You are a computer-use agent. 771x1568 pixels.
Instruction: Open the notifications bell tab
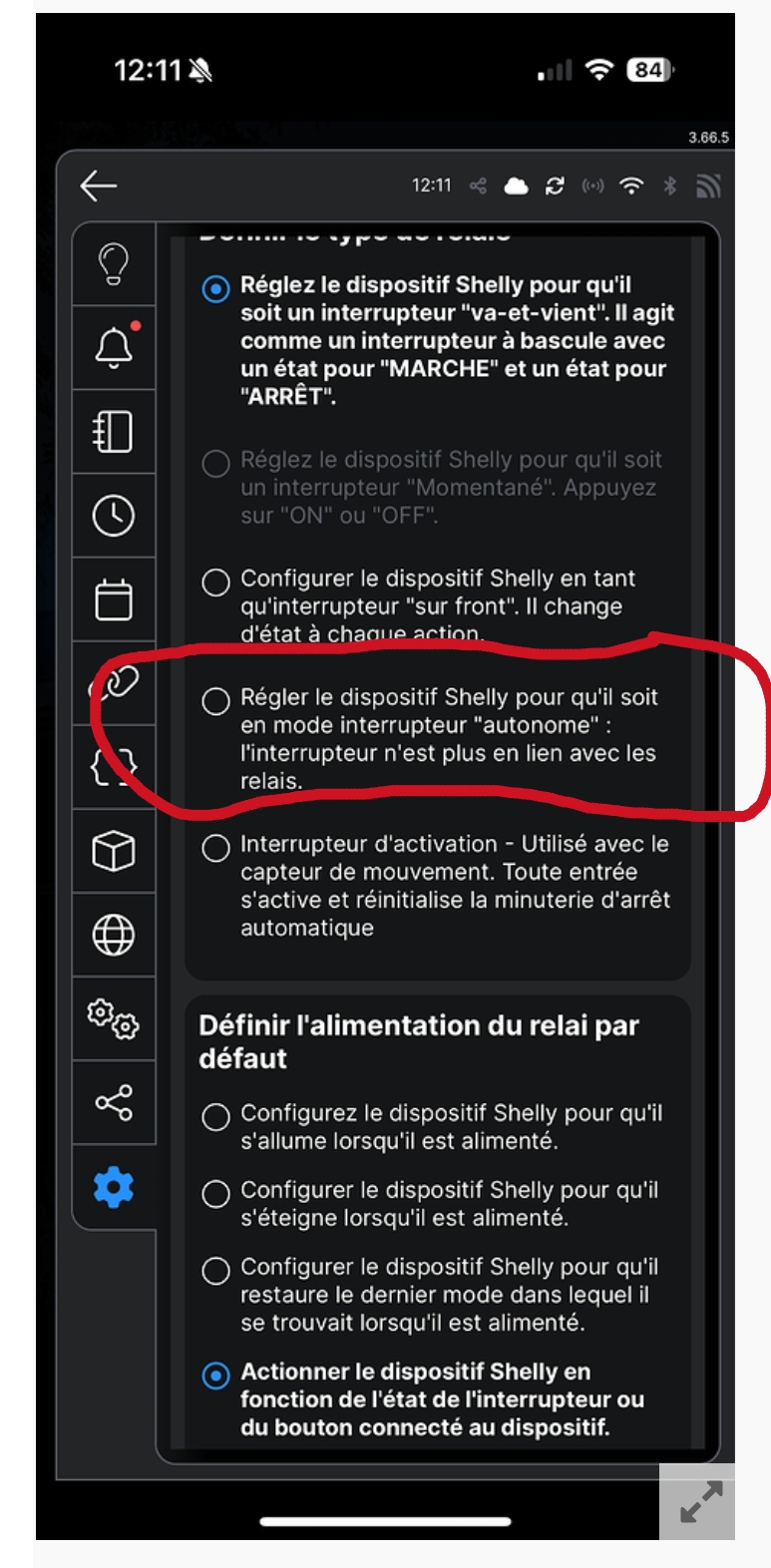[114, 348]
